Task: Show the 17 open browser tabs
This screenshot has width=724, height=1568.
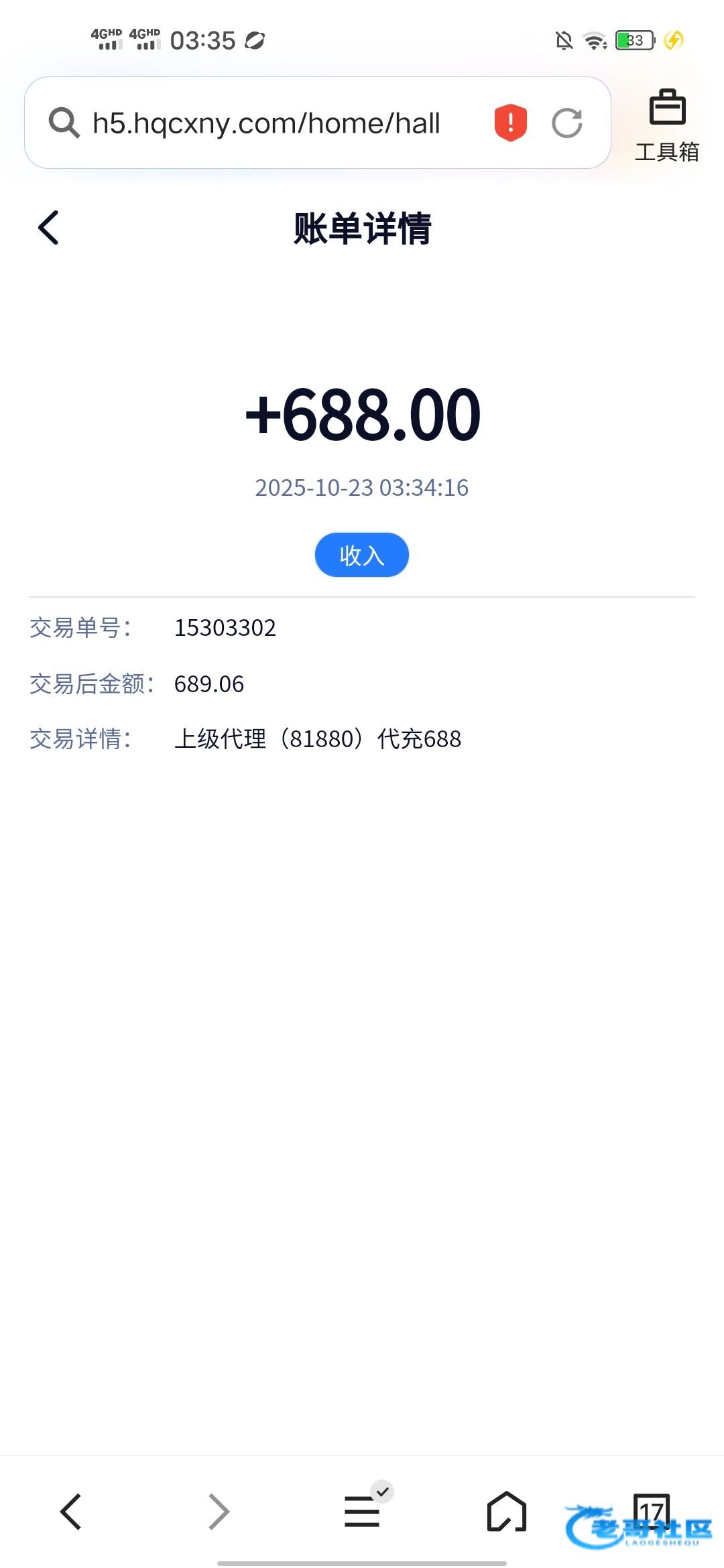Action: point(651,1510)
